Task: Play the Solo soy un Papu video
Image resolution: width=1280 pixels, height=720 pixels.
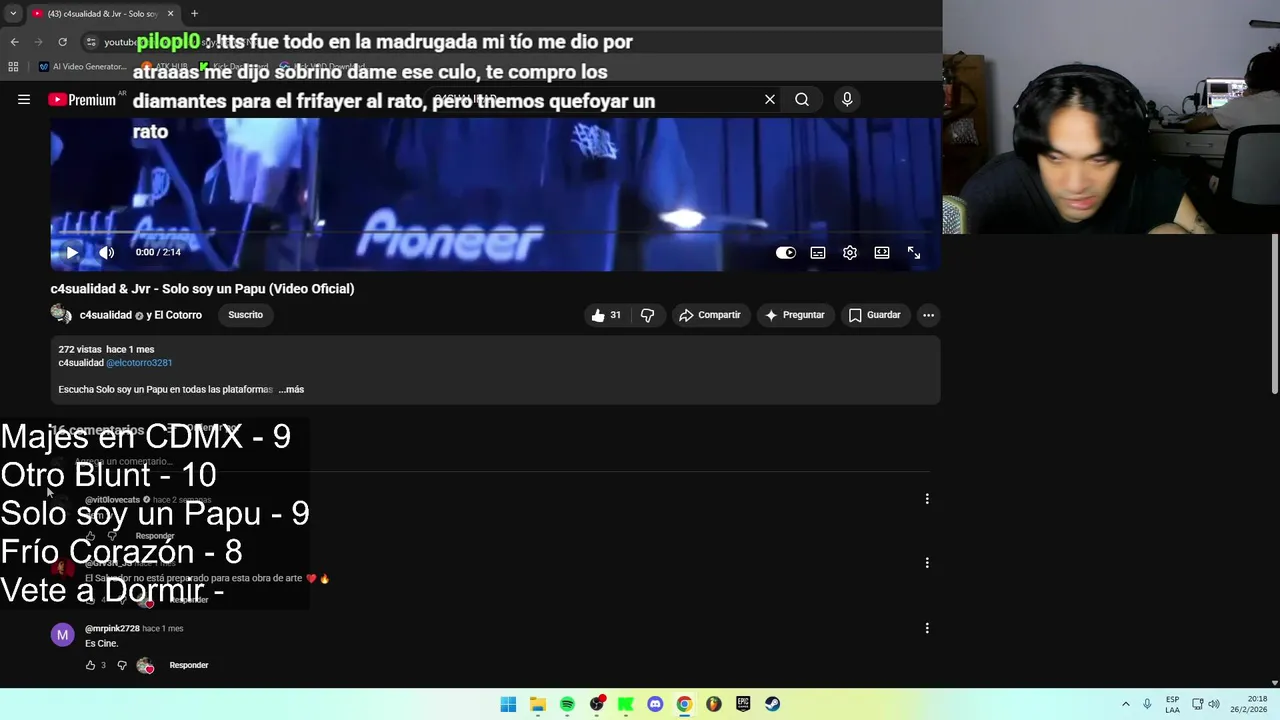Action: coord(72,253)
